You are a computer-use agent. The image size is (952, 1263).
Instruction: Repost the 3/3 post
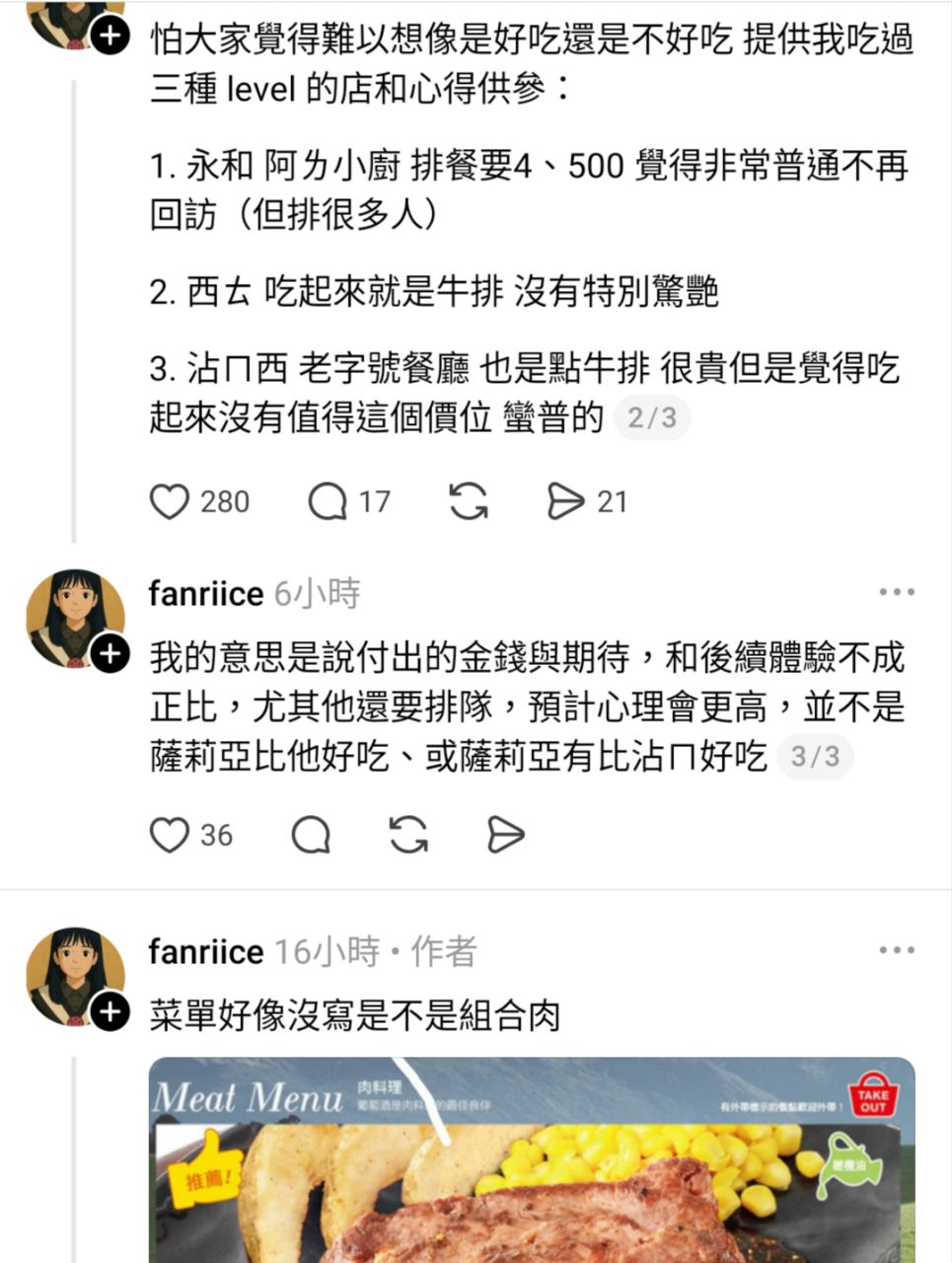(x=408, y=835)
